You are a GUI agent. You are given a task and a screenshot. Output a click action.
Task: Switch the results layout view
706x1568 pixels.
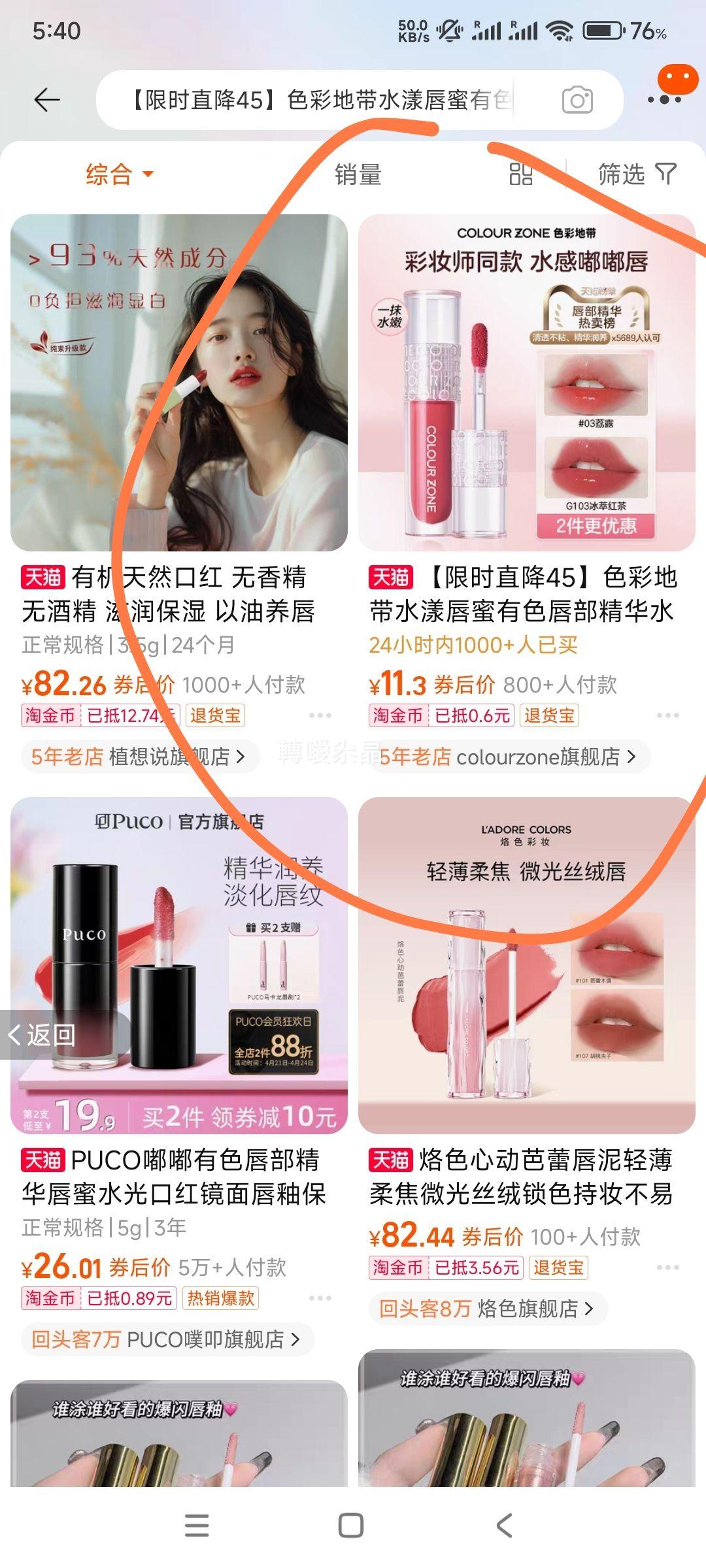click(x=521, y=174)
